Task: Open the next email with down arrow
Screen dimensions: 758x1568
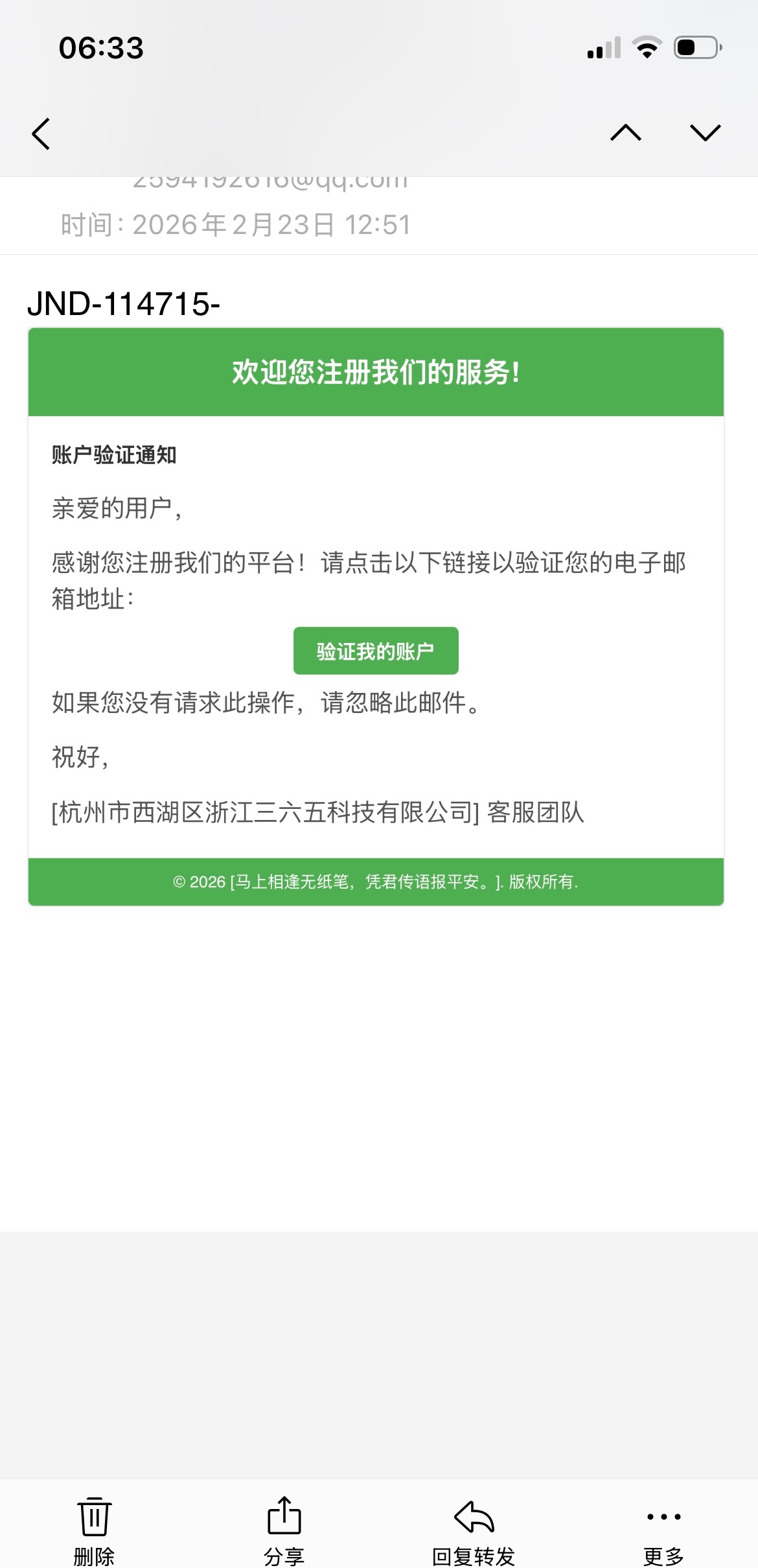Action: tap(706, 133)
